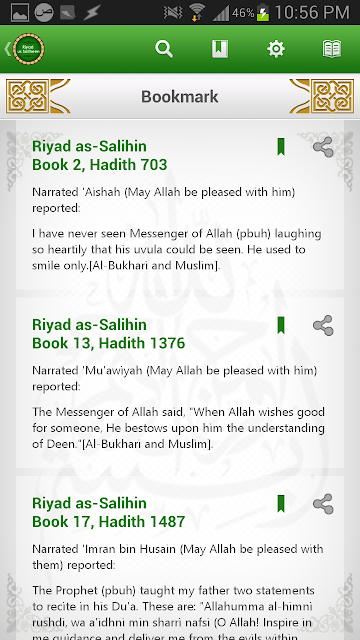
Task: Open the bookmarks icon in toolbar
Action: click(x=220, y=49)
